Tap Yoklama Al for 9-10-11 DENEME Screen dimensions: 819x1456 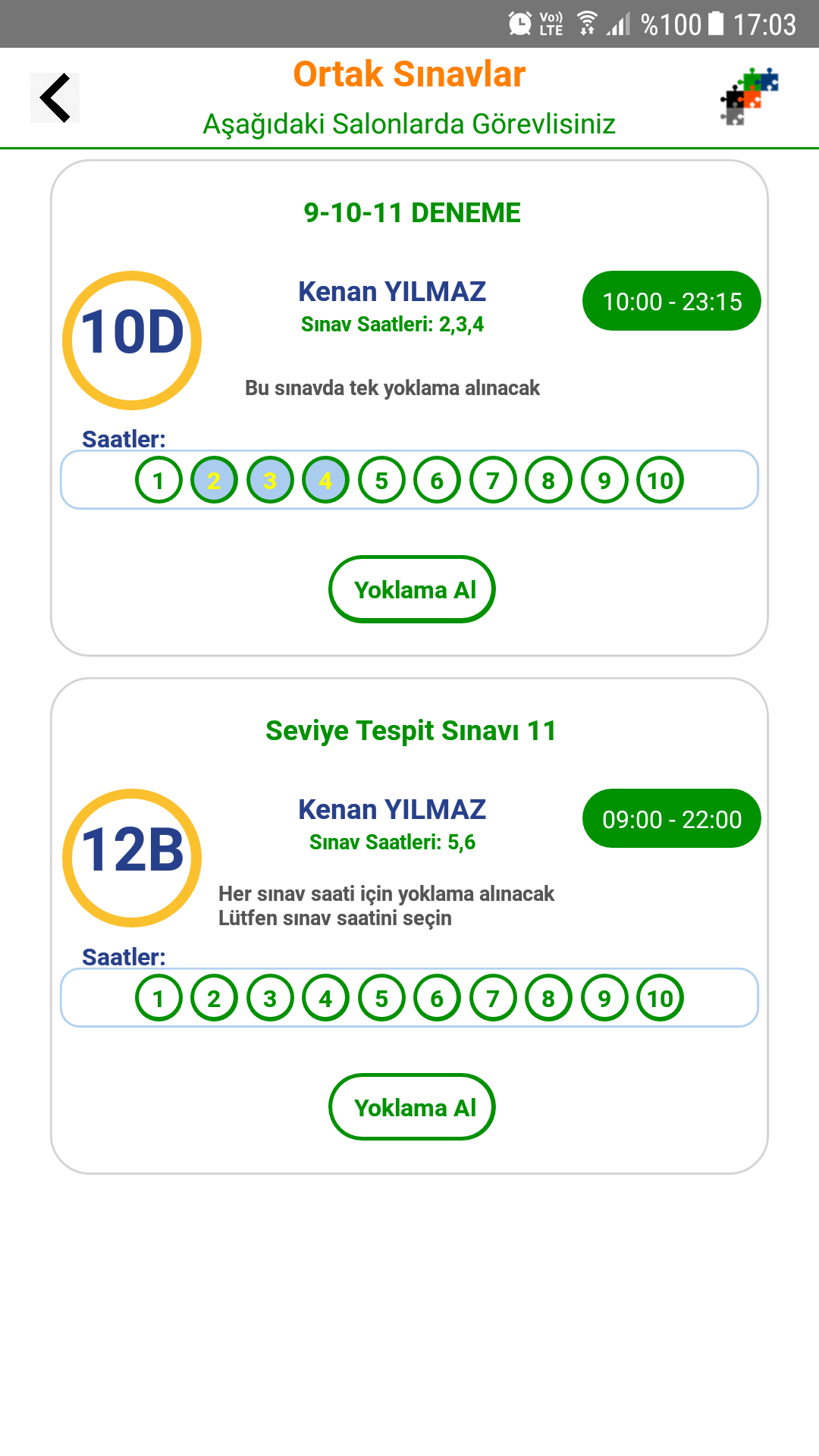tap(412, 589)
